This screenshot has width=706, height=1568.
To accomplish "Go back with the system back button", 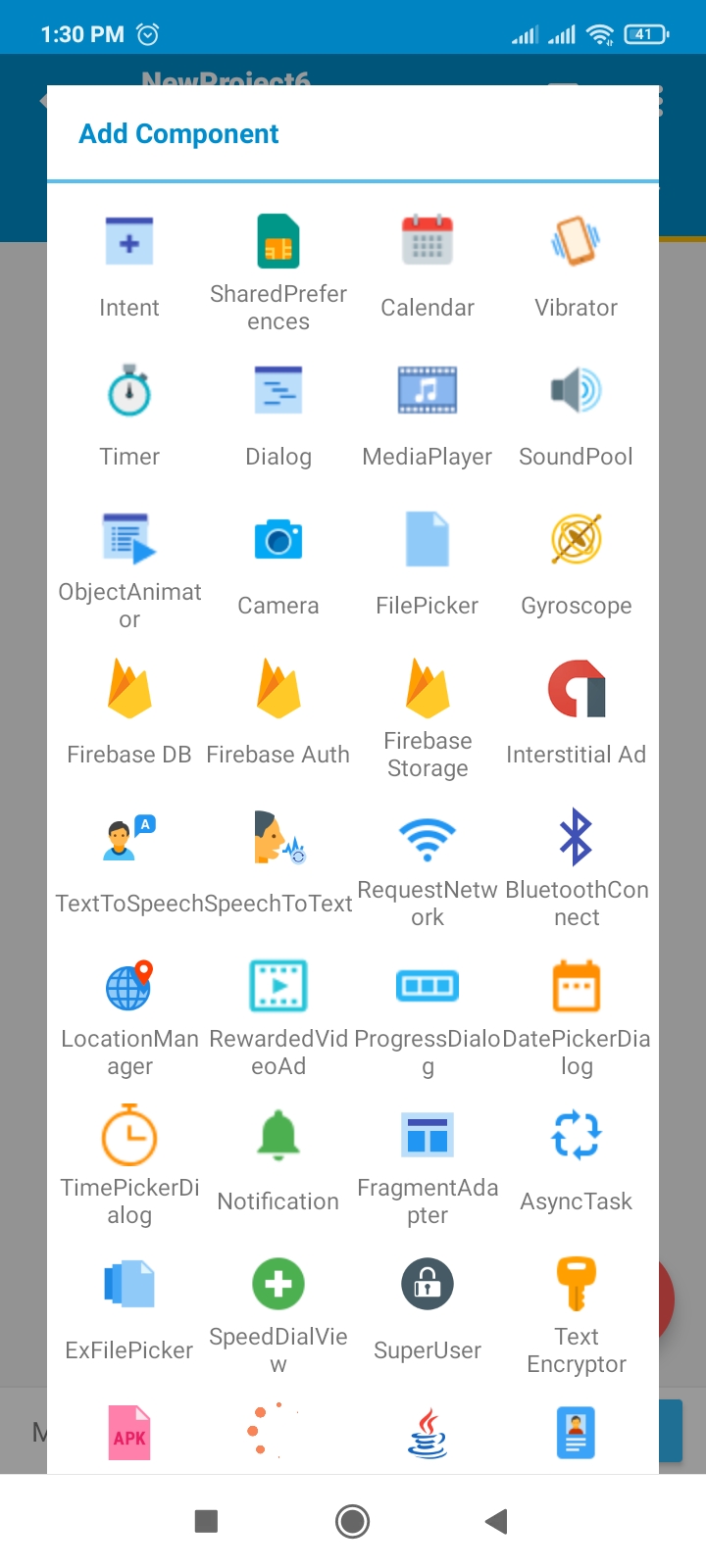I will coord(497,1521).
